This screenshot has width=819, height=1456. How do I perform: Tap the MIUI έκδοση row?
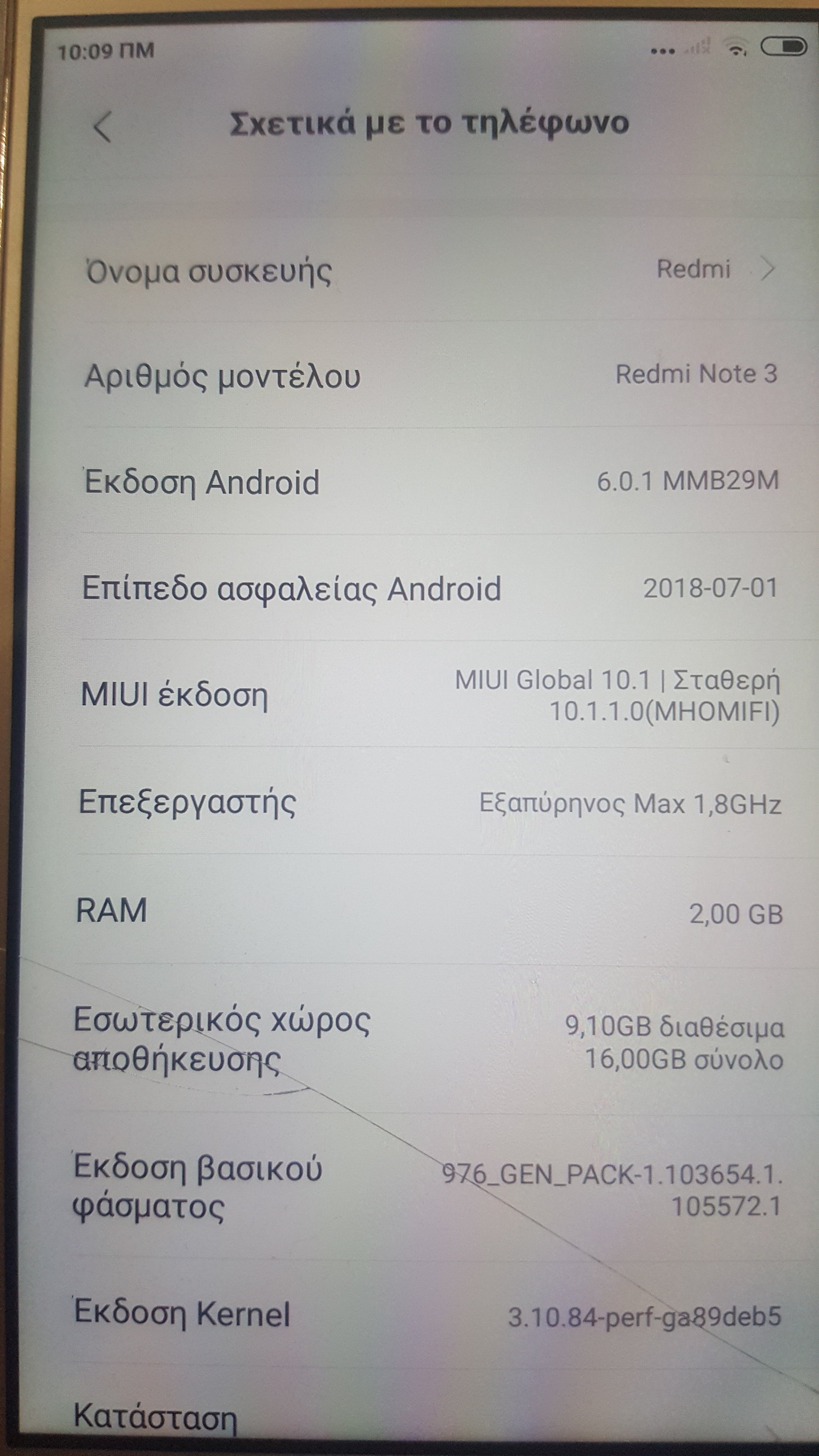(430, 695)
